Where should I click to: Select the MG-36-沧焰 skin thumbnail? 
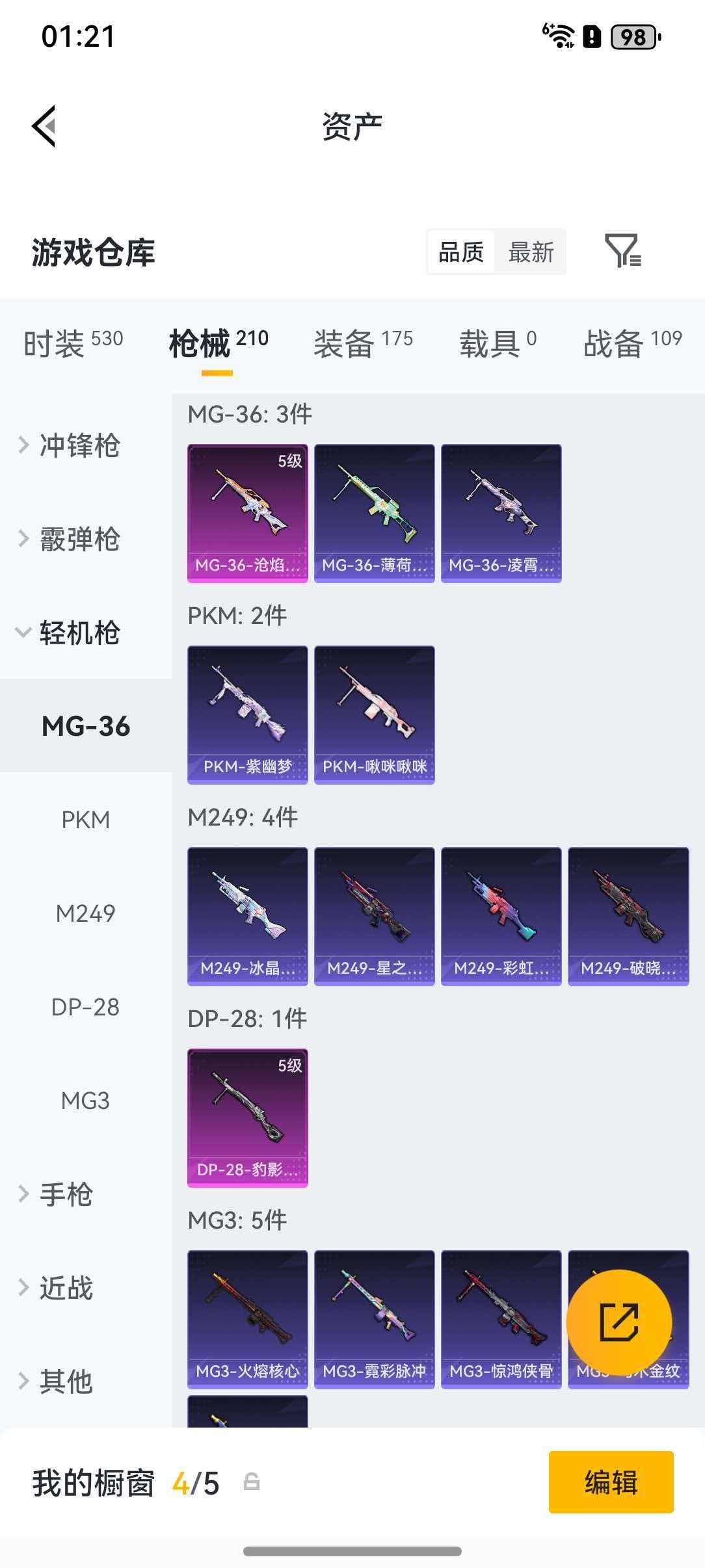point(248,511)
